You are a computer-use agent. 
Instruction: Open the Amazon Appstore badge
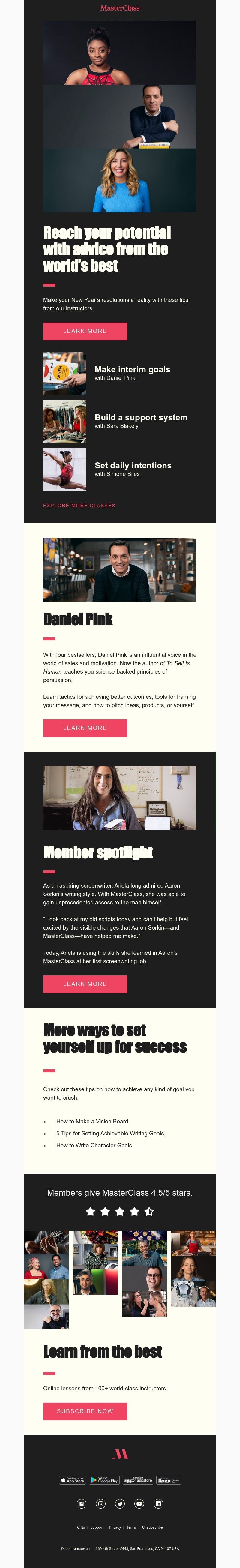click(138, 1480)
